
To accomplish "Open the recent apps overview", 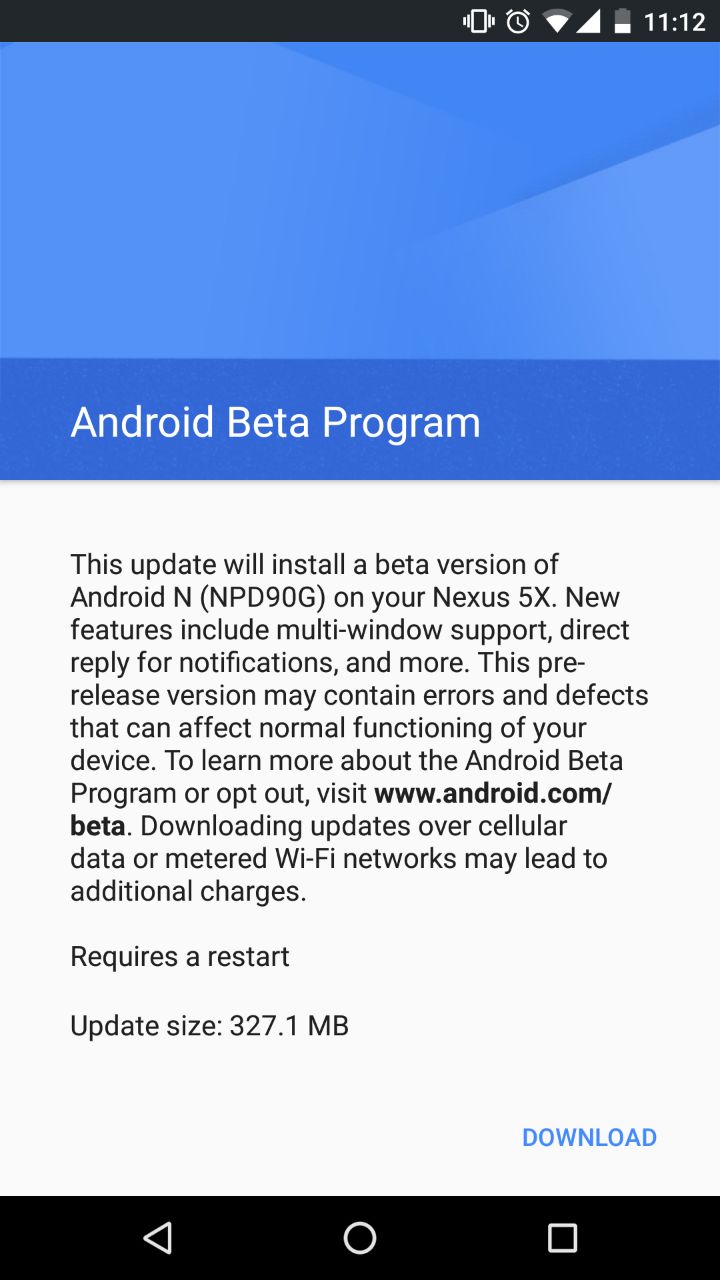I will click(562, 1238).
